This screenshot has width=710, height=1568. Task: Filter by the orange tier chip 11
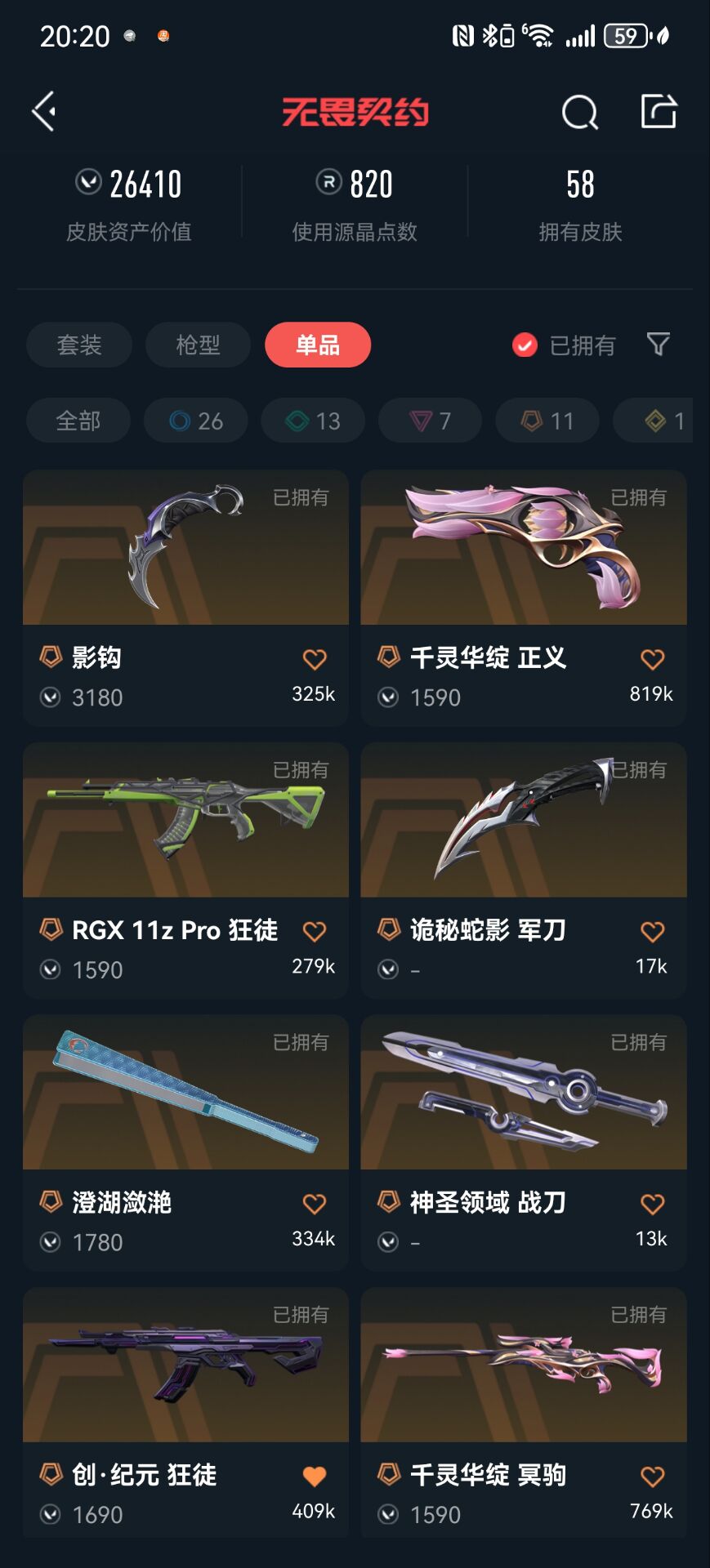point(547,421)
